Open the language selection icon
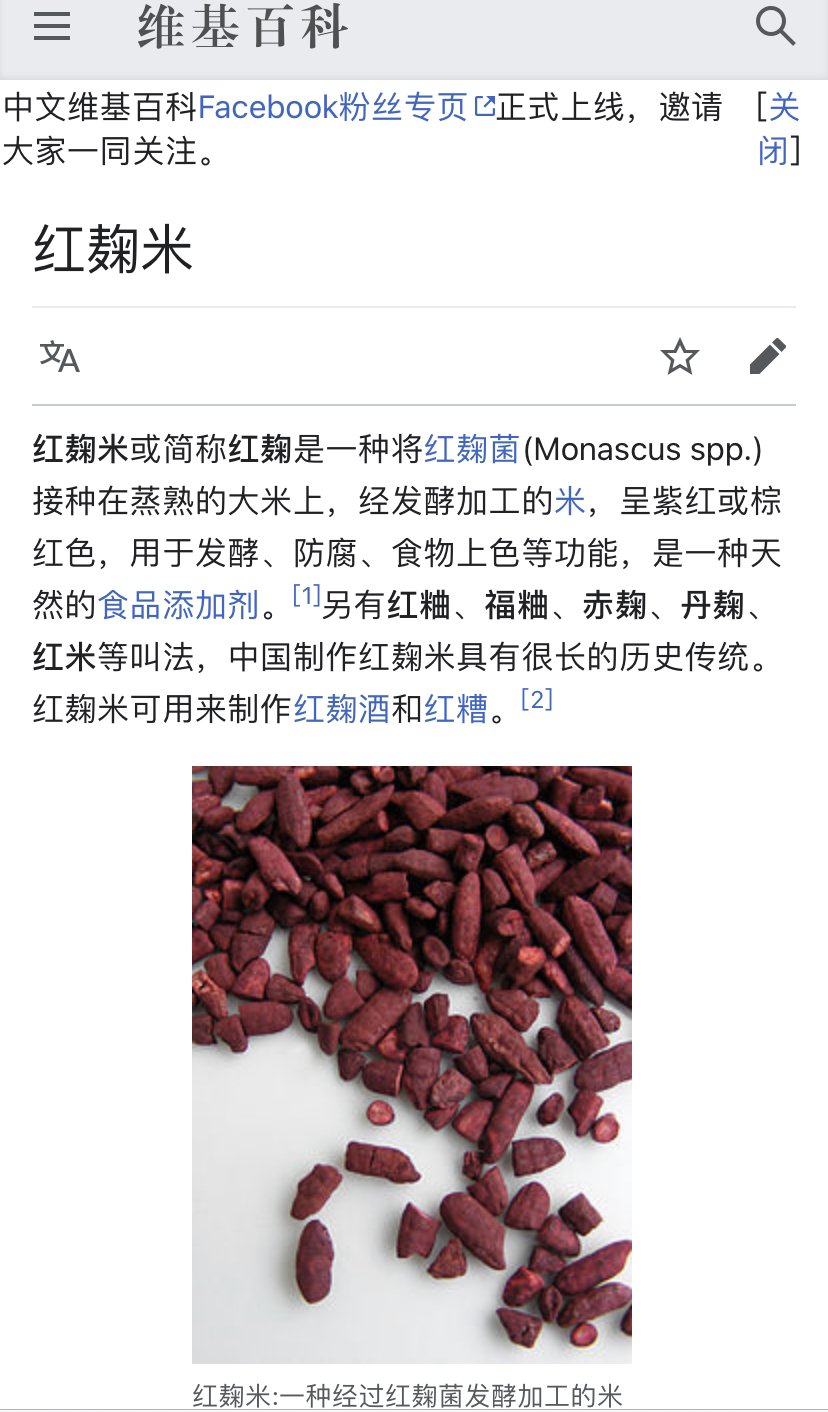This screenshot has height=1412, width=828. (59, 356)
